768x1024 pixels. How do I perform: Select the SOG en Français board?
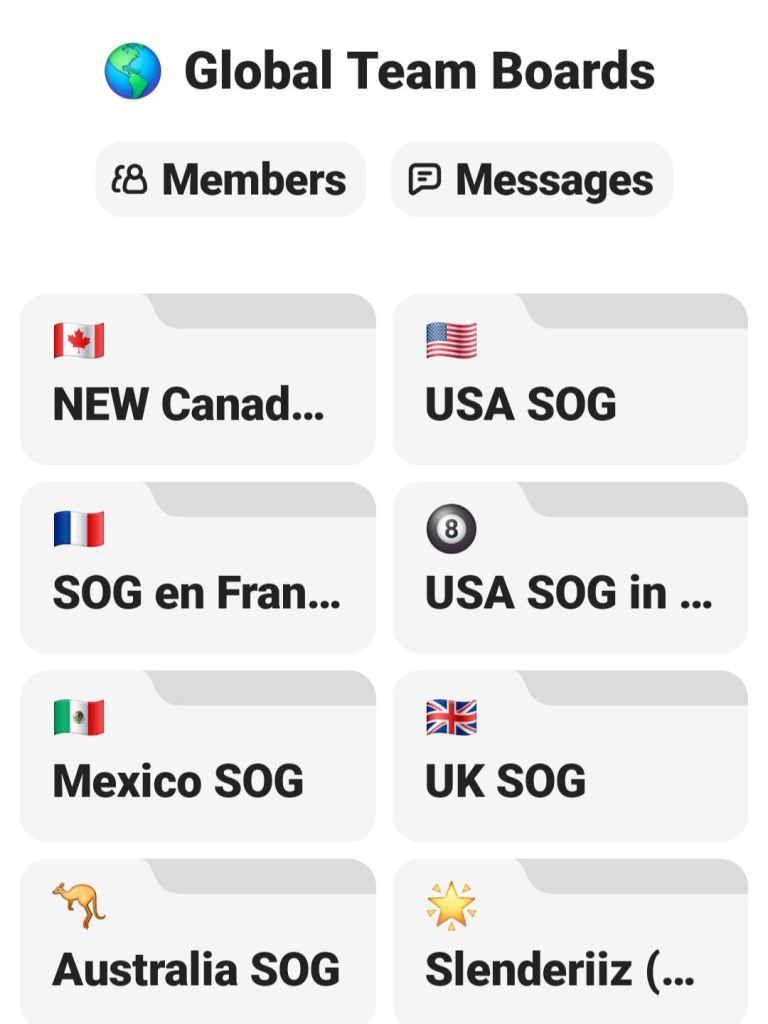click(198, 568)
